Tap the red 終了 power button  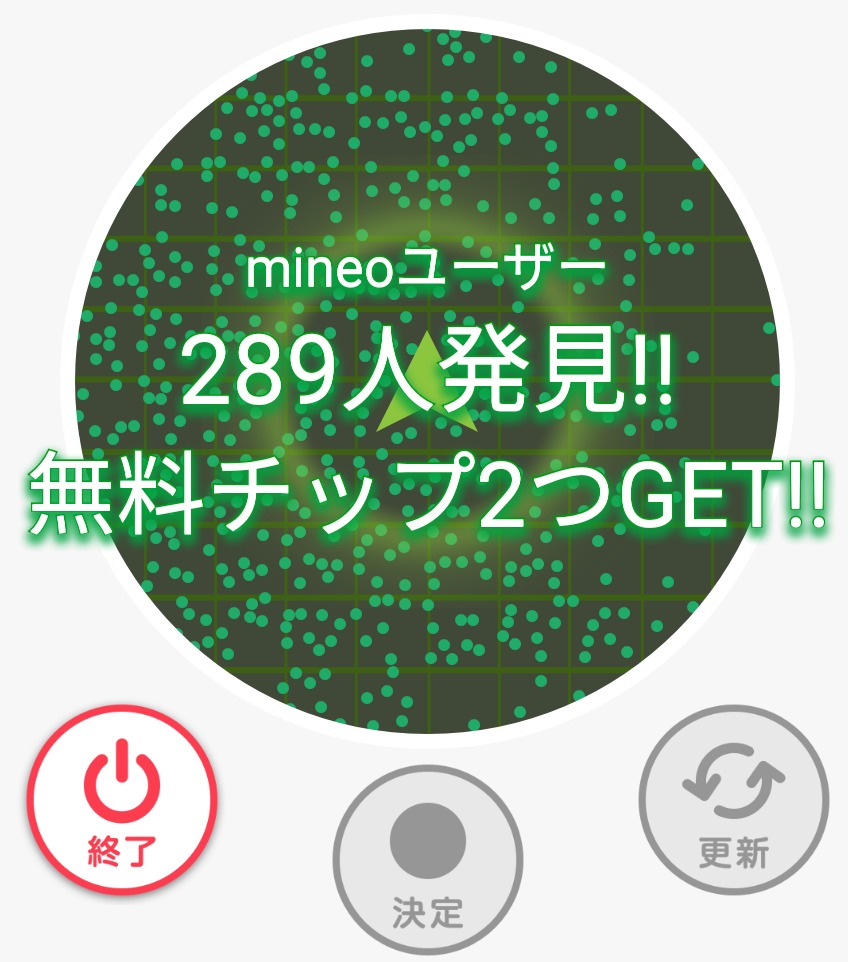click(x=122, y=800)
